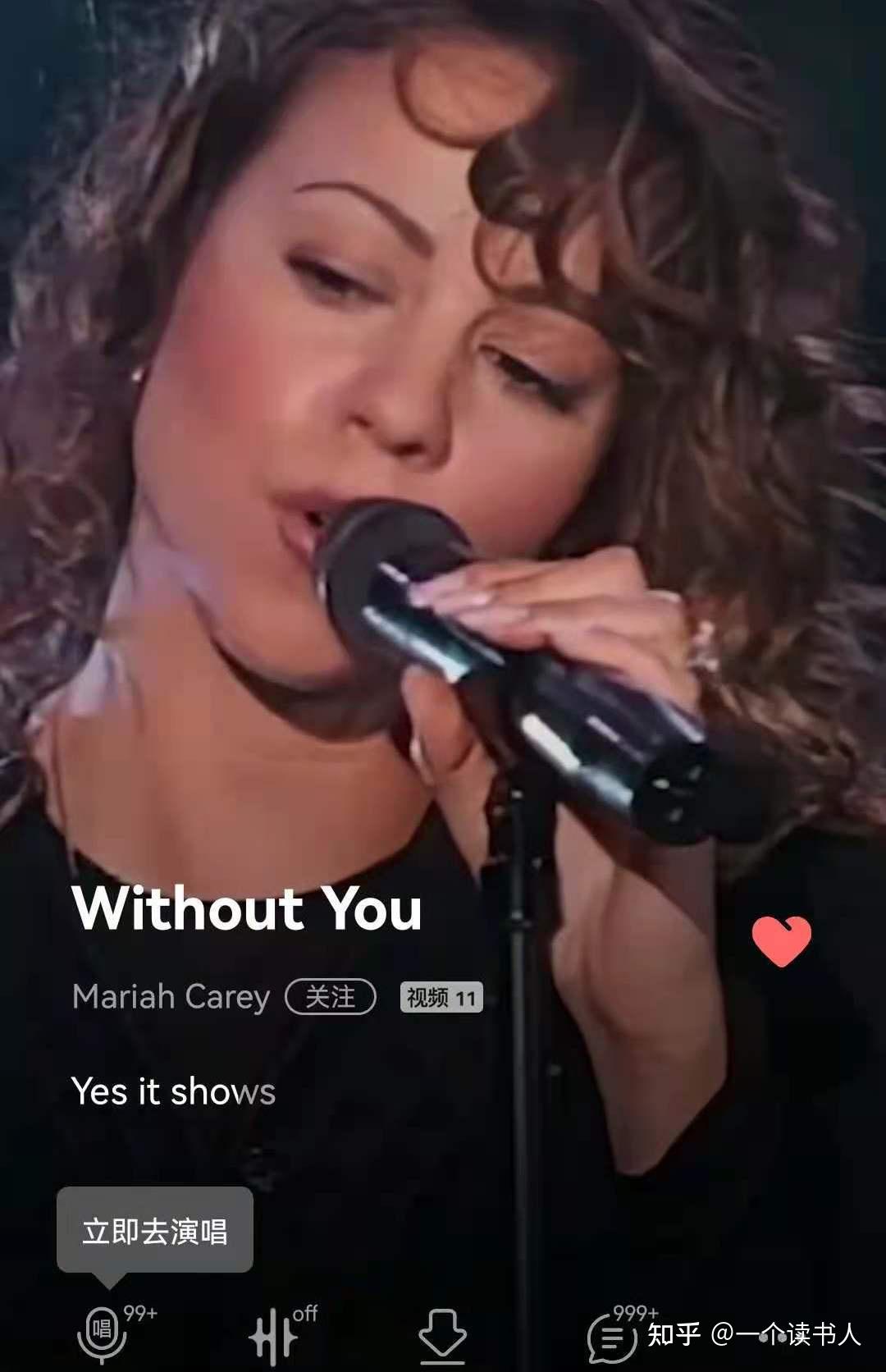
Task: Open Mariah Carey's artist profile
Action: tap(171, 996)
